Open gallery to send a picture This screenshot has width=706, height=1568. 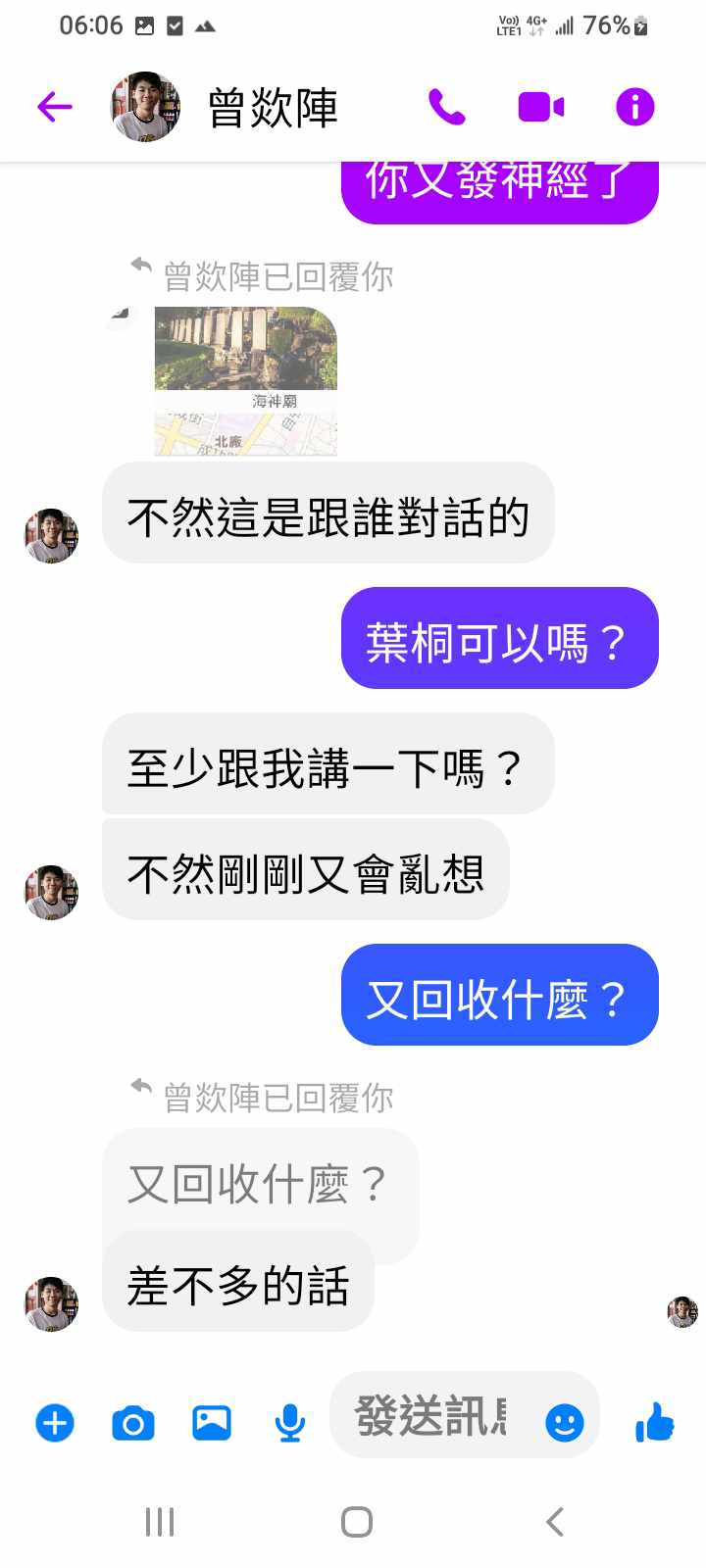coord(212,1422)
